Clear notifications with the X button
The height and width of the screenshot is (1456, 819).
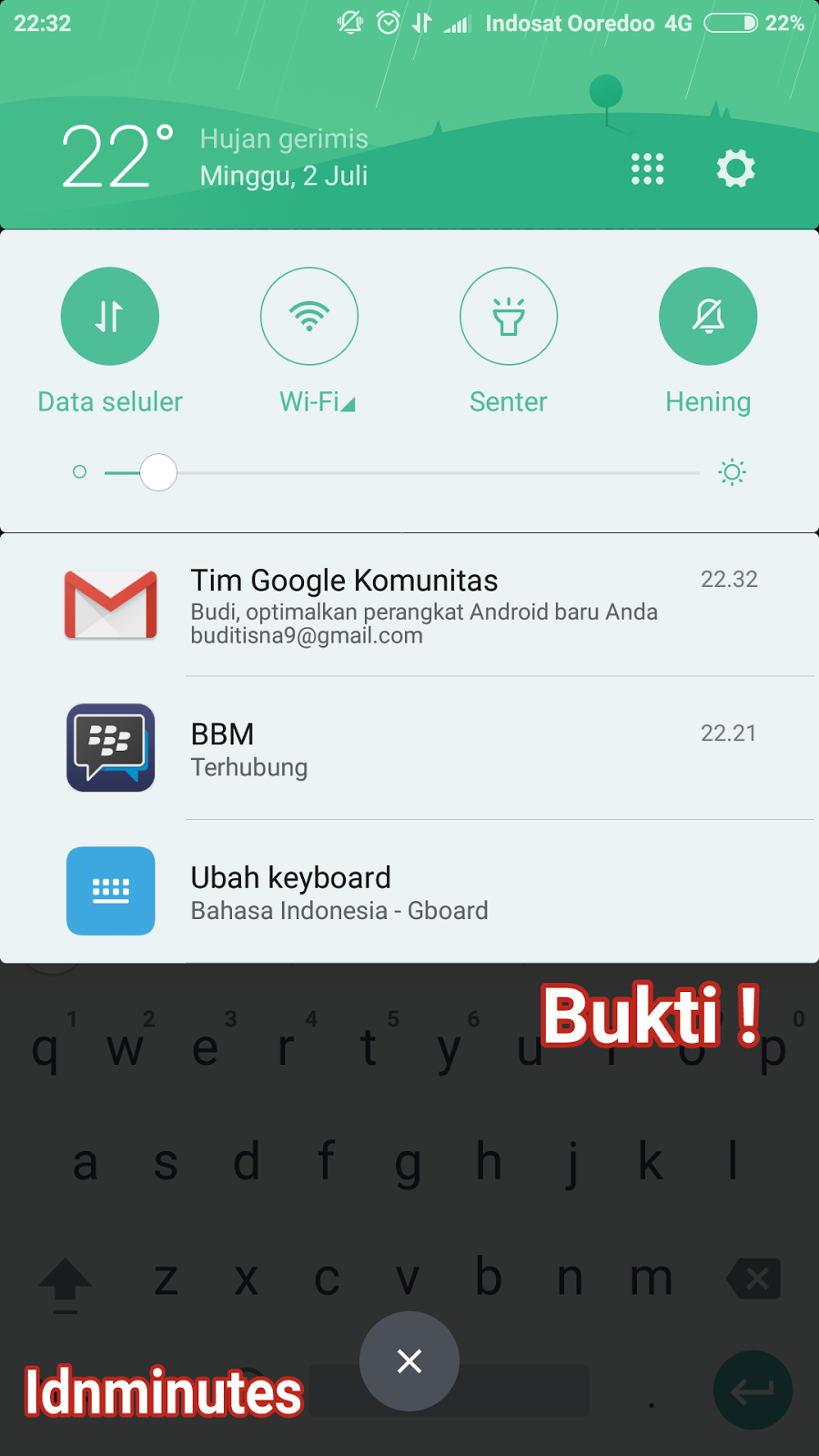pyautogui.click(x=409, y=1361)
